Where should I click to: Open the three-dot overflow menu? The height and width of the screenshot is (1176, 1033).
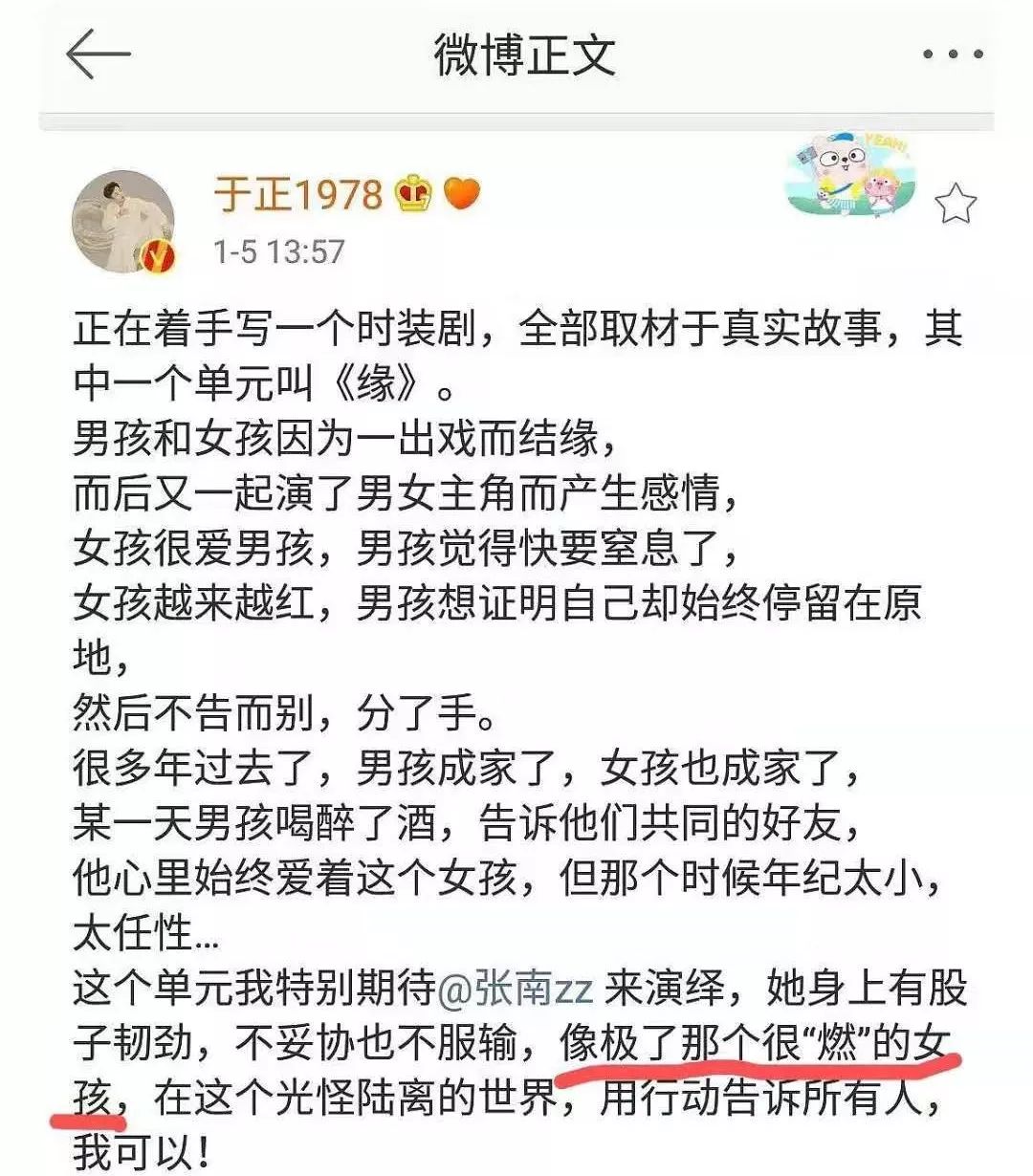(953, 54)
